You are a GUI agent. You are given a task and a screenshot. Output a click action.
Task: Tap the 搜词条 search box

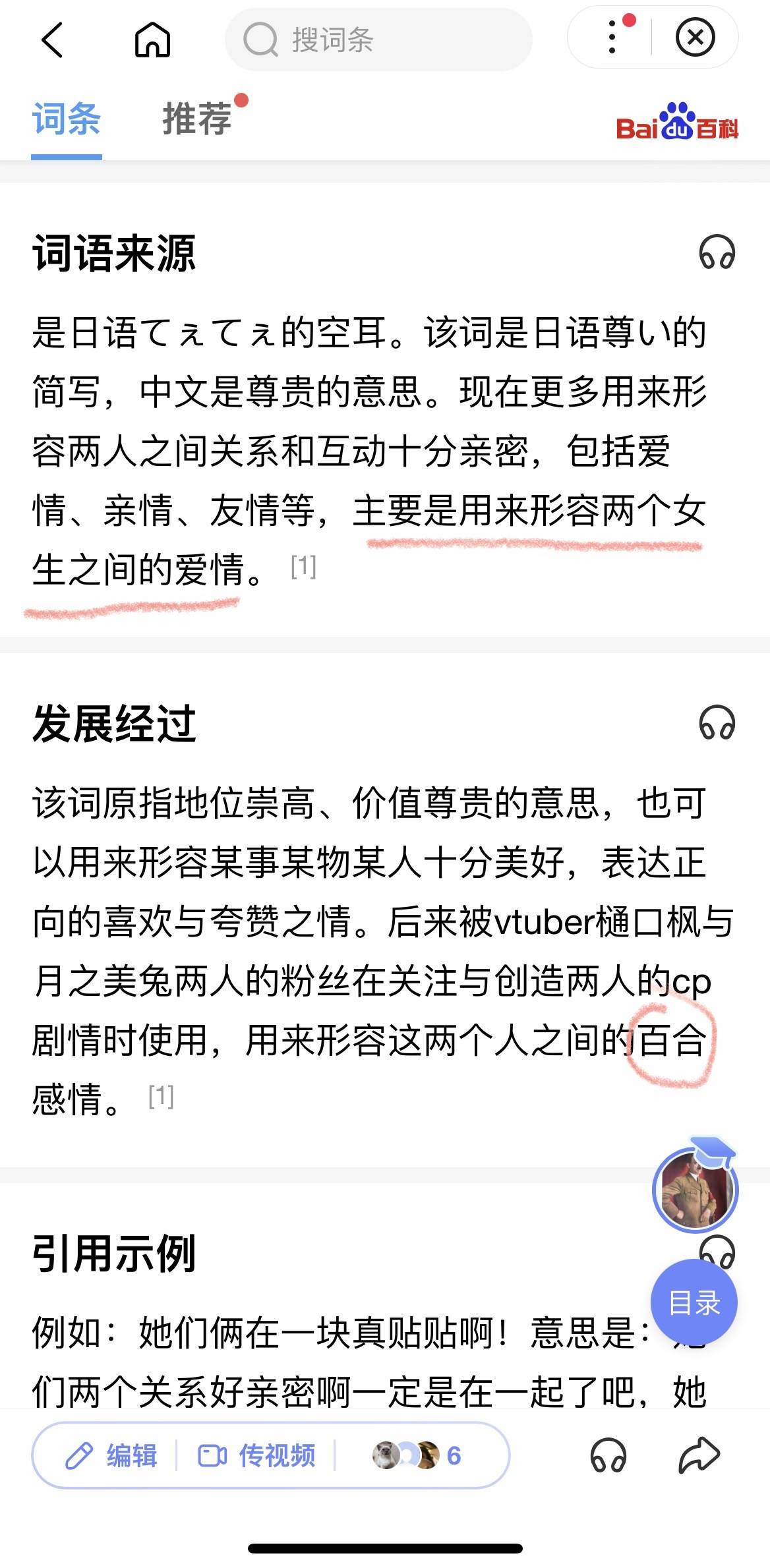pyautogui.click(x=378, y=40)
